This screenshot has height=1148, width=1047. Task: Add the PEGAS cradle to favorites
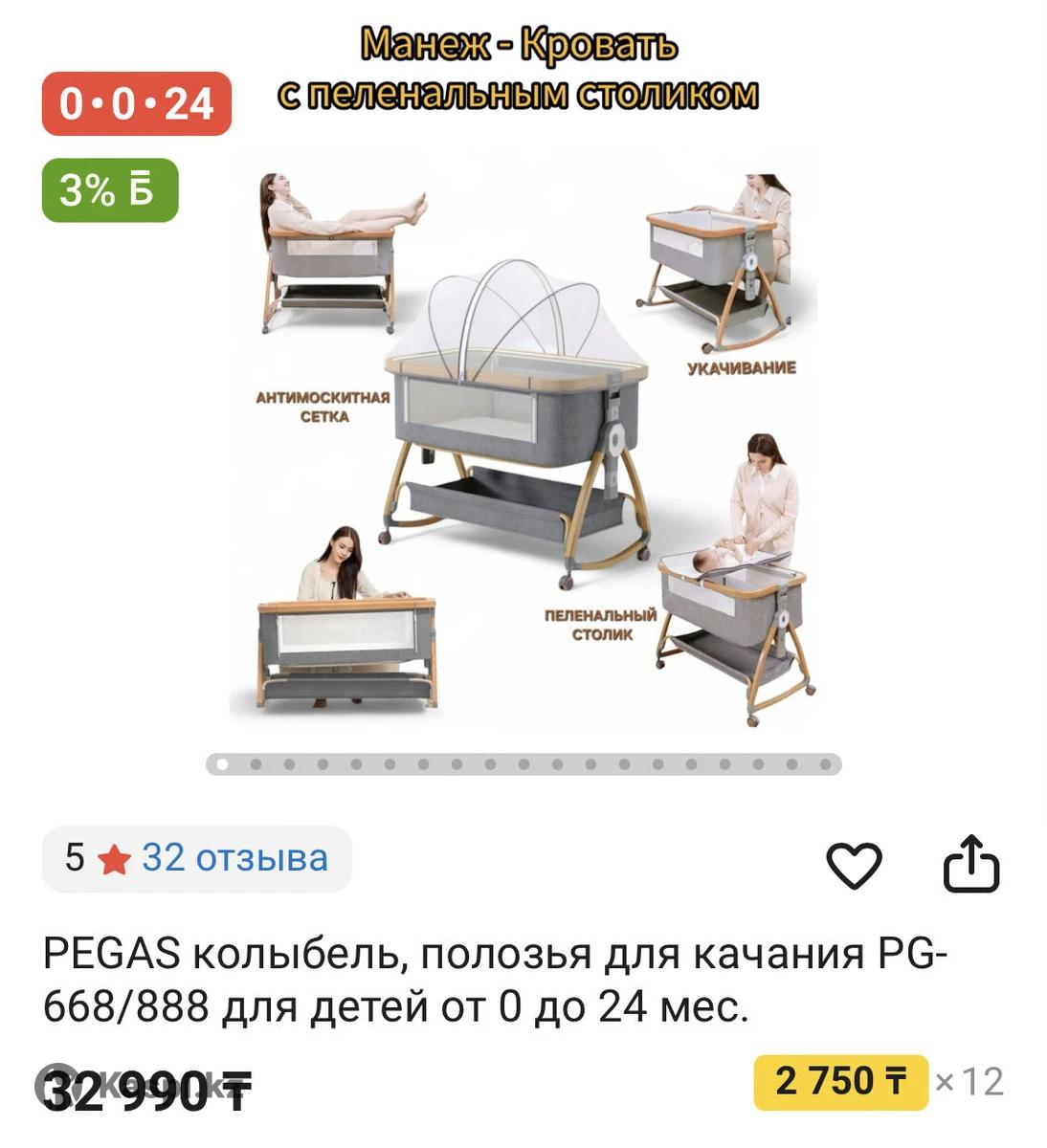click(853, 865)
